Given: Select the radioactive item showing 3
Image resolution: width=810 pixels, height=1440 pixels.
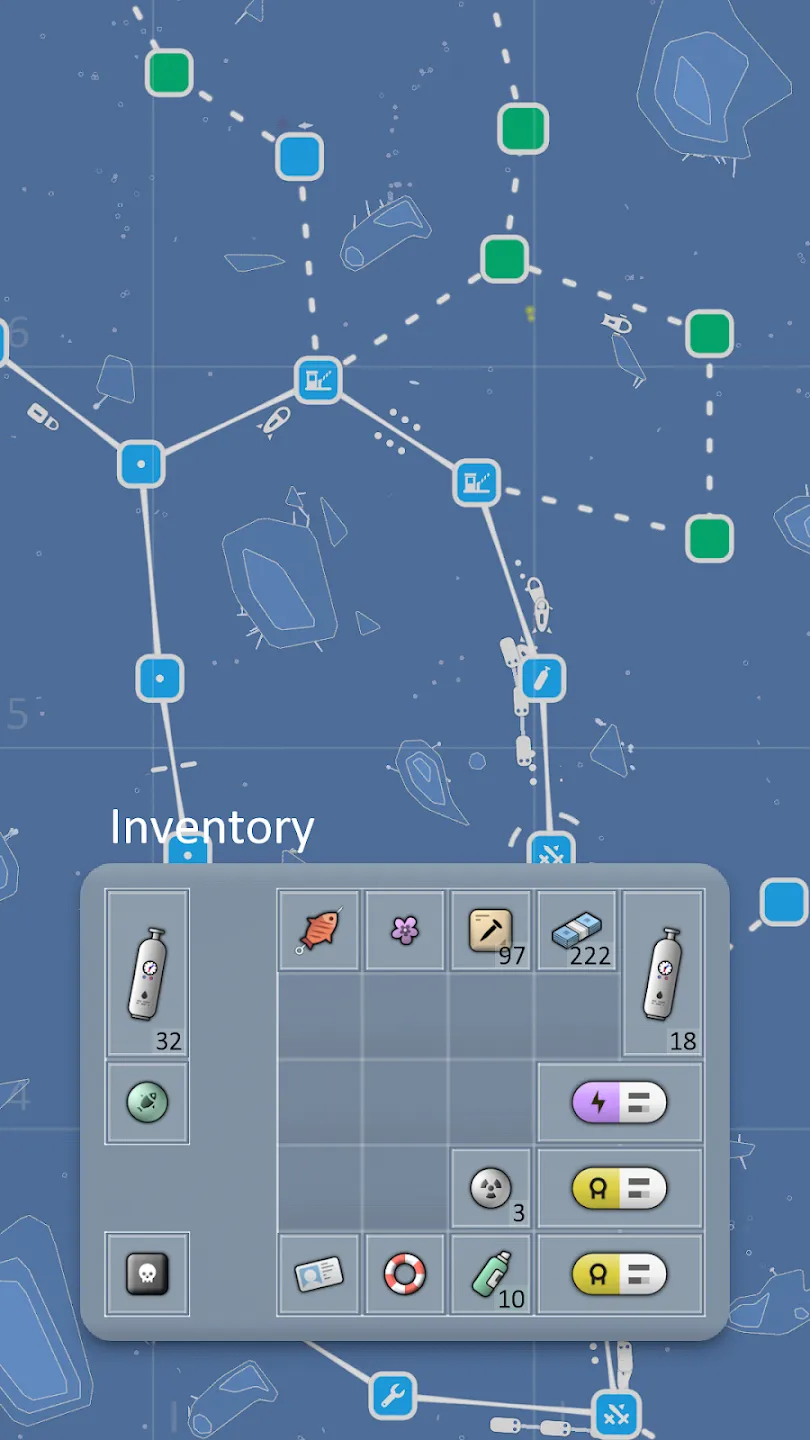Looking at the screenshot, I should 491,1189.
